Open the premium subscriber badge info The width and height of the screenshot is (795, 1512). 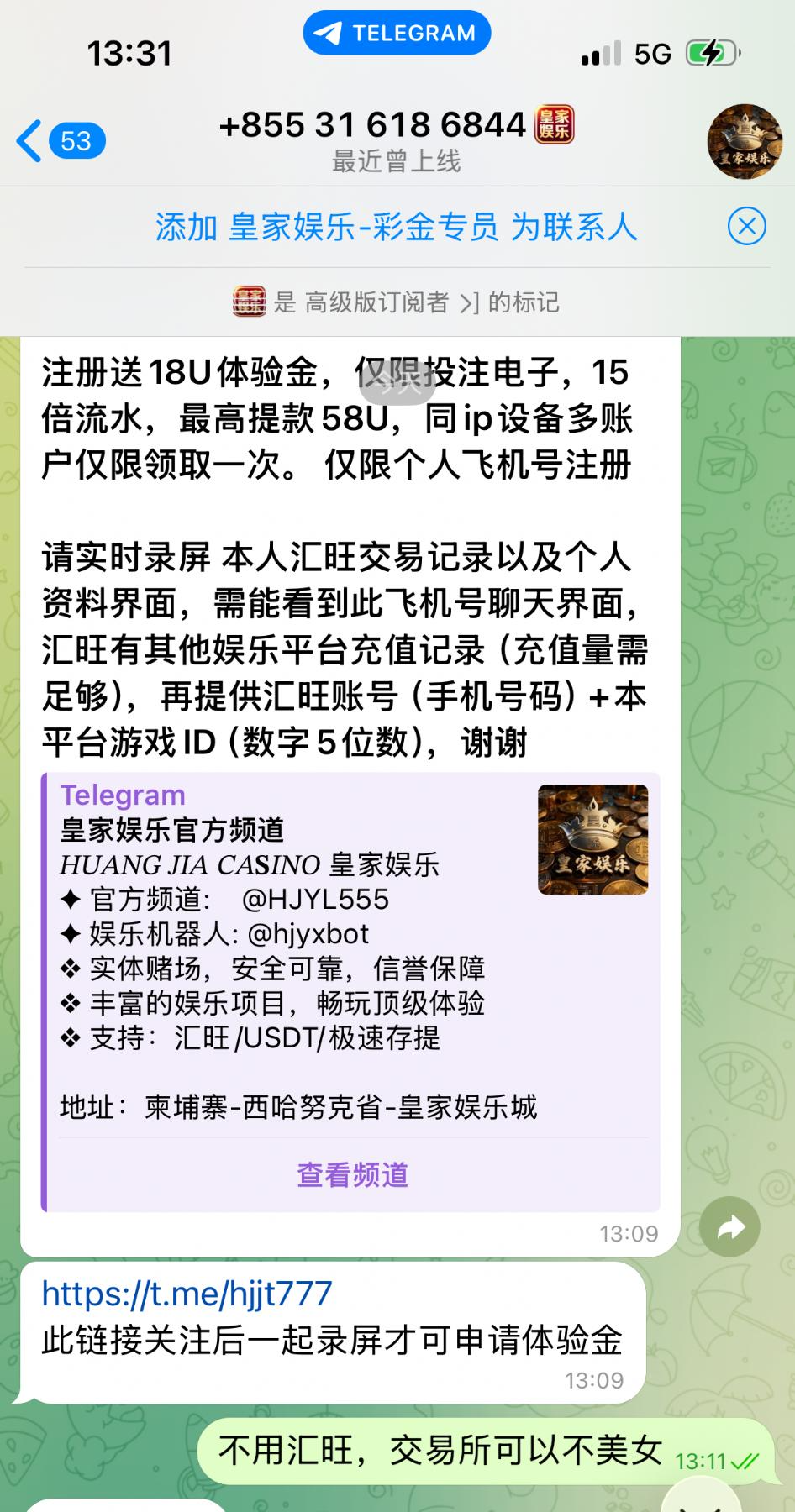396,302
